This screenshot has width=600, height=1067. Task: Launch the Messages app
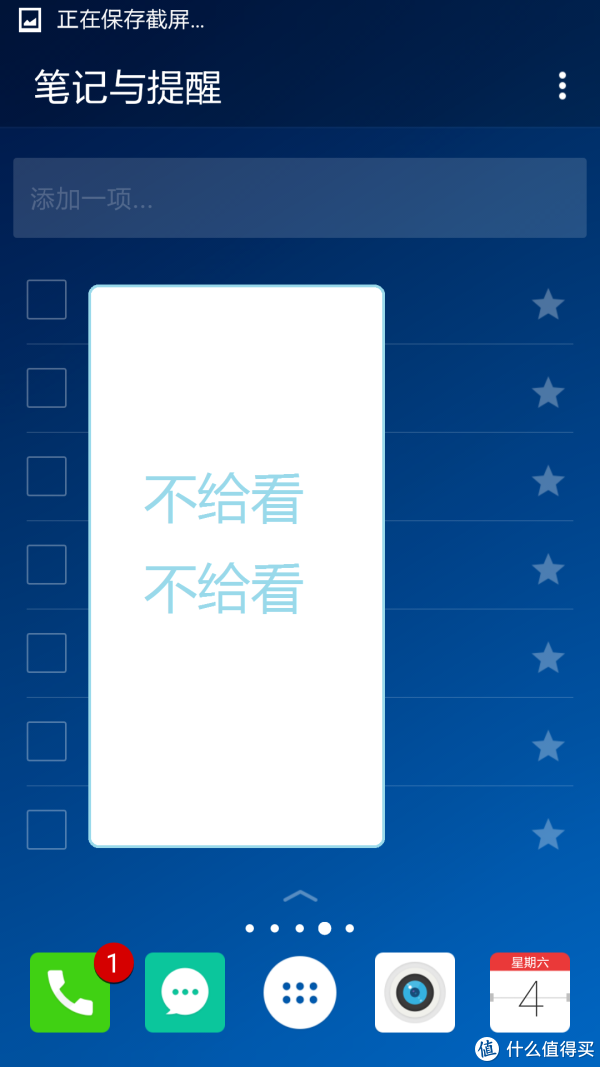185,992
